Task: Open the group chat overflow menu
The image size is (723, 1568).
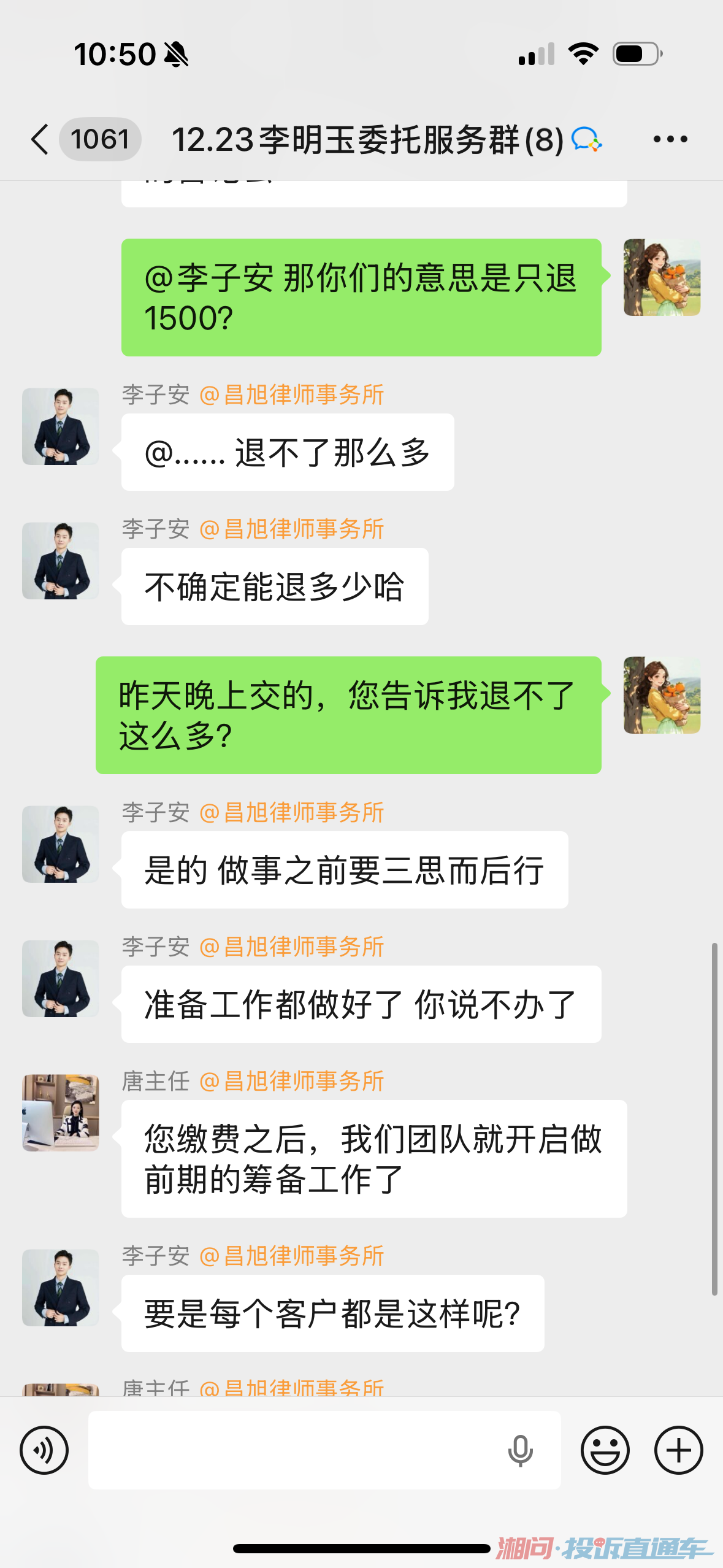Action: (670, 139)
